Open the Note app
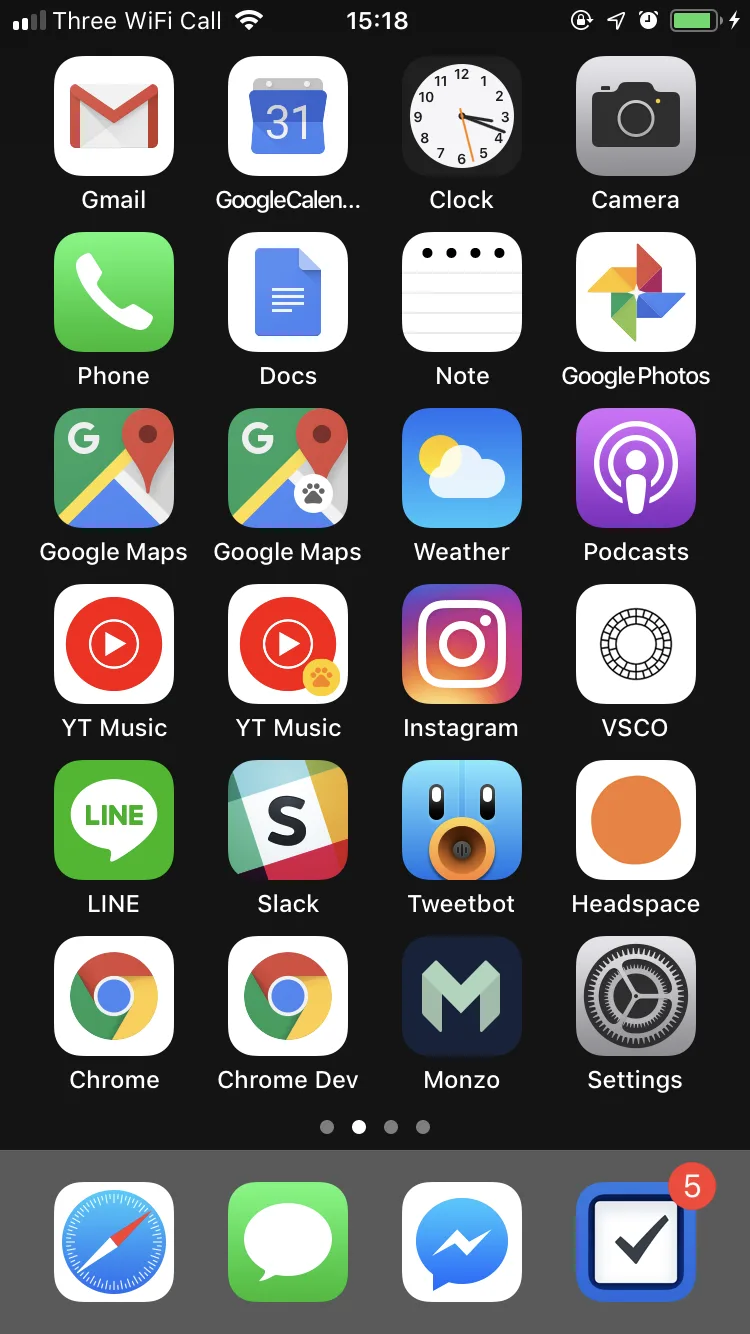This screenshot has height=1334, width=750. pyautogui.click(x=462, y=292)
